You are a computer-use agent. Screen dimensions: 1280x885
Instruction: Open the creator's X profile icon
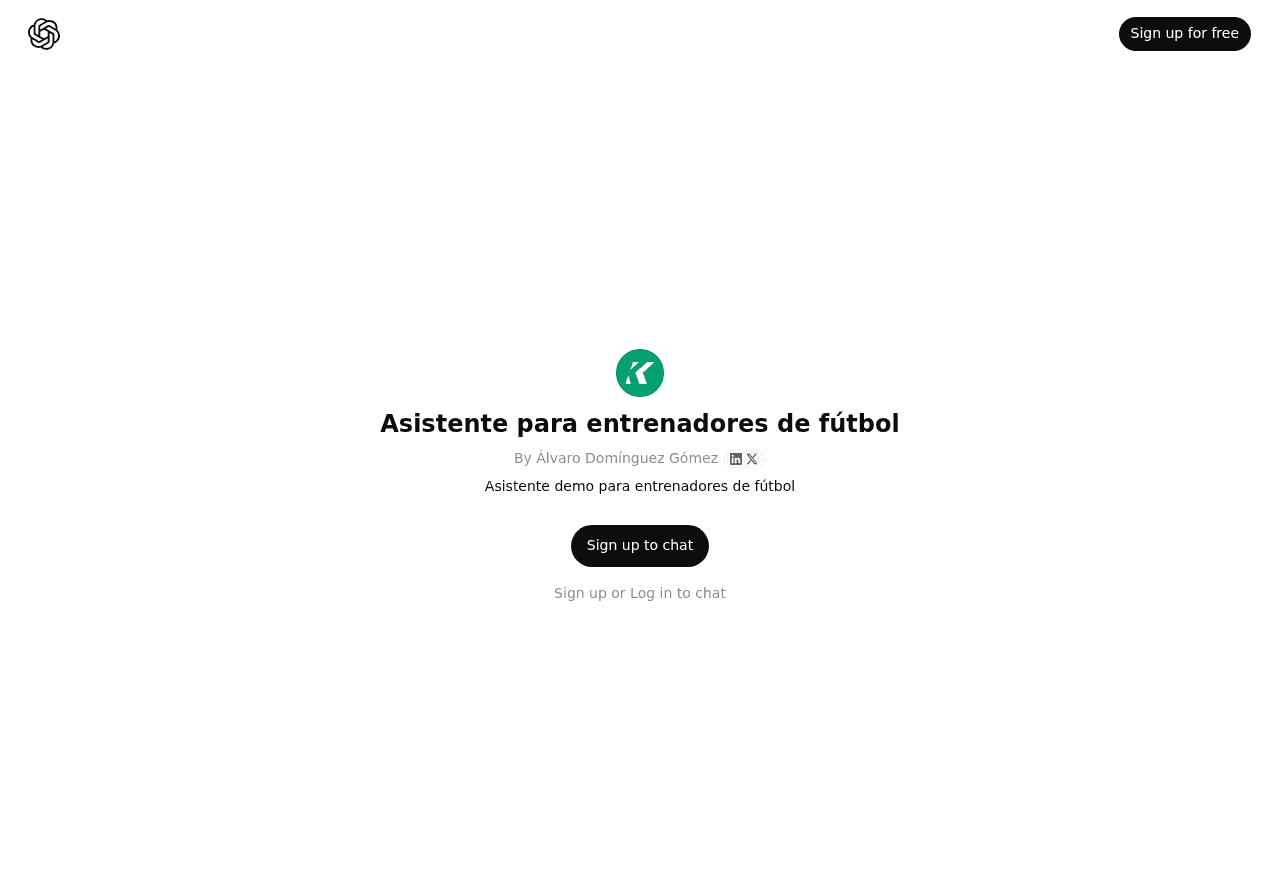(752, 459)
